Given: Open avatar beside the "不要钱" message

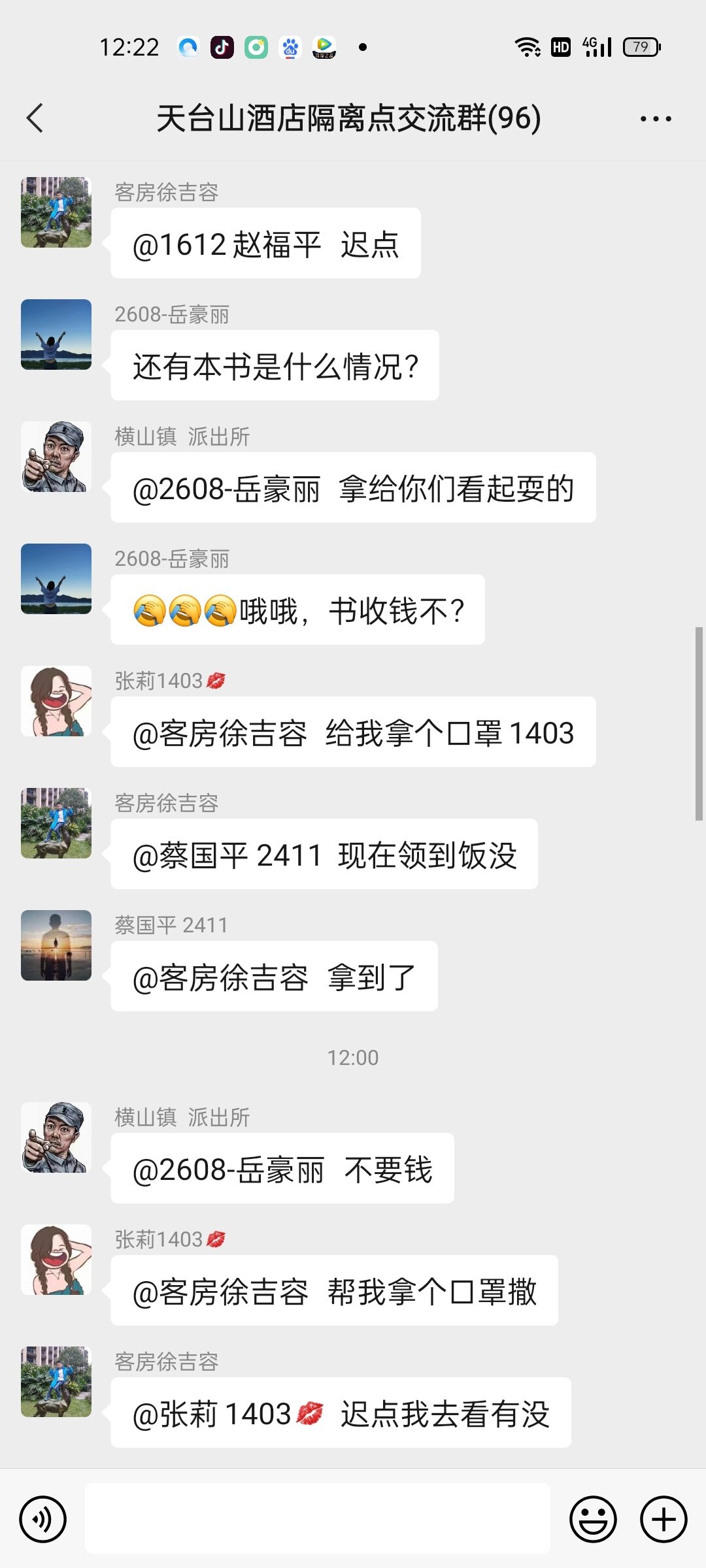Looking at the screenshot, I should [x=56, y=1137].
